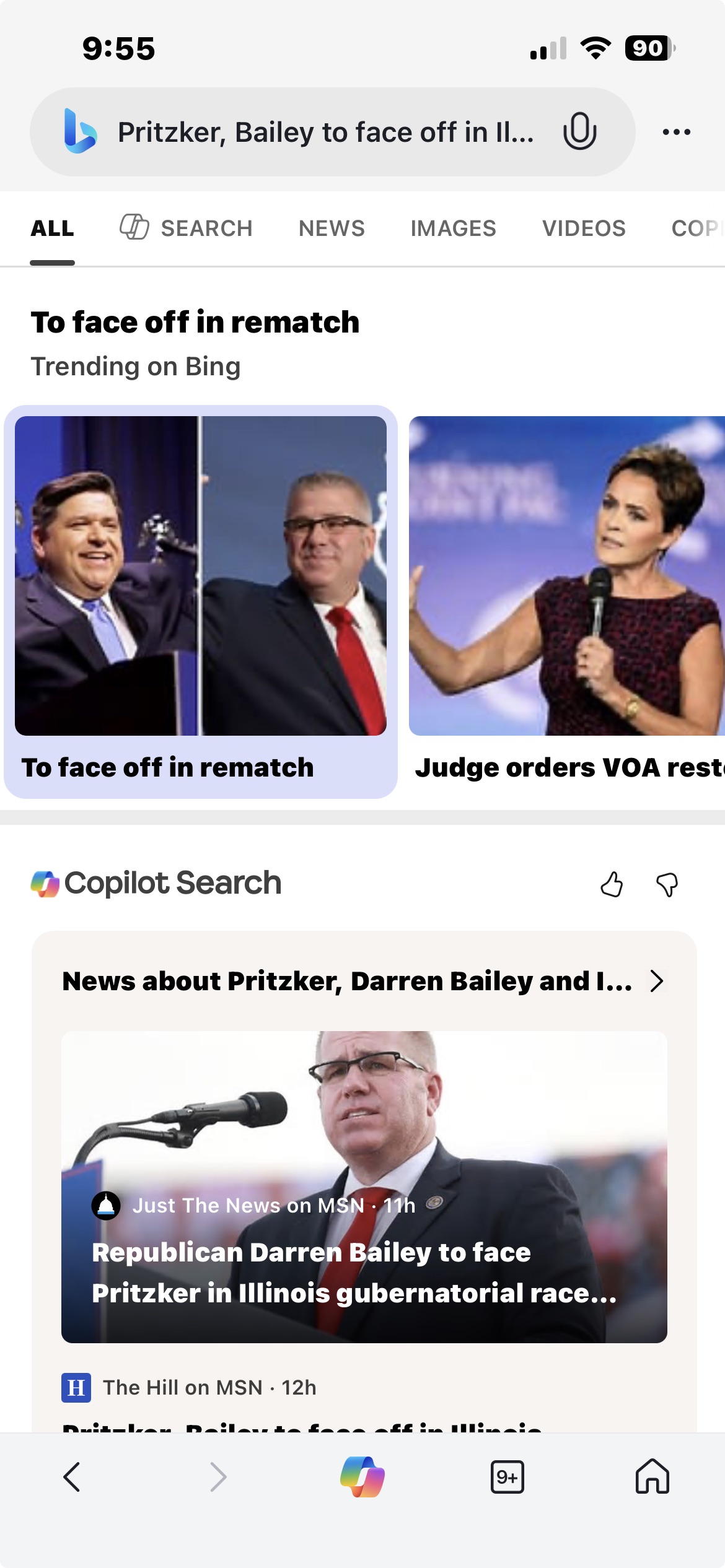Give Copilot Search a thumbs up
The width and height of the screenshot is (725, 1568).
(x=612, y=884)
